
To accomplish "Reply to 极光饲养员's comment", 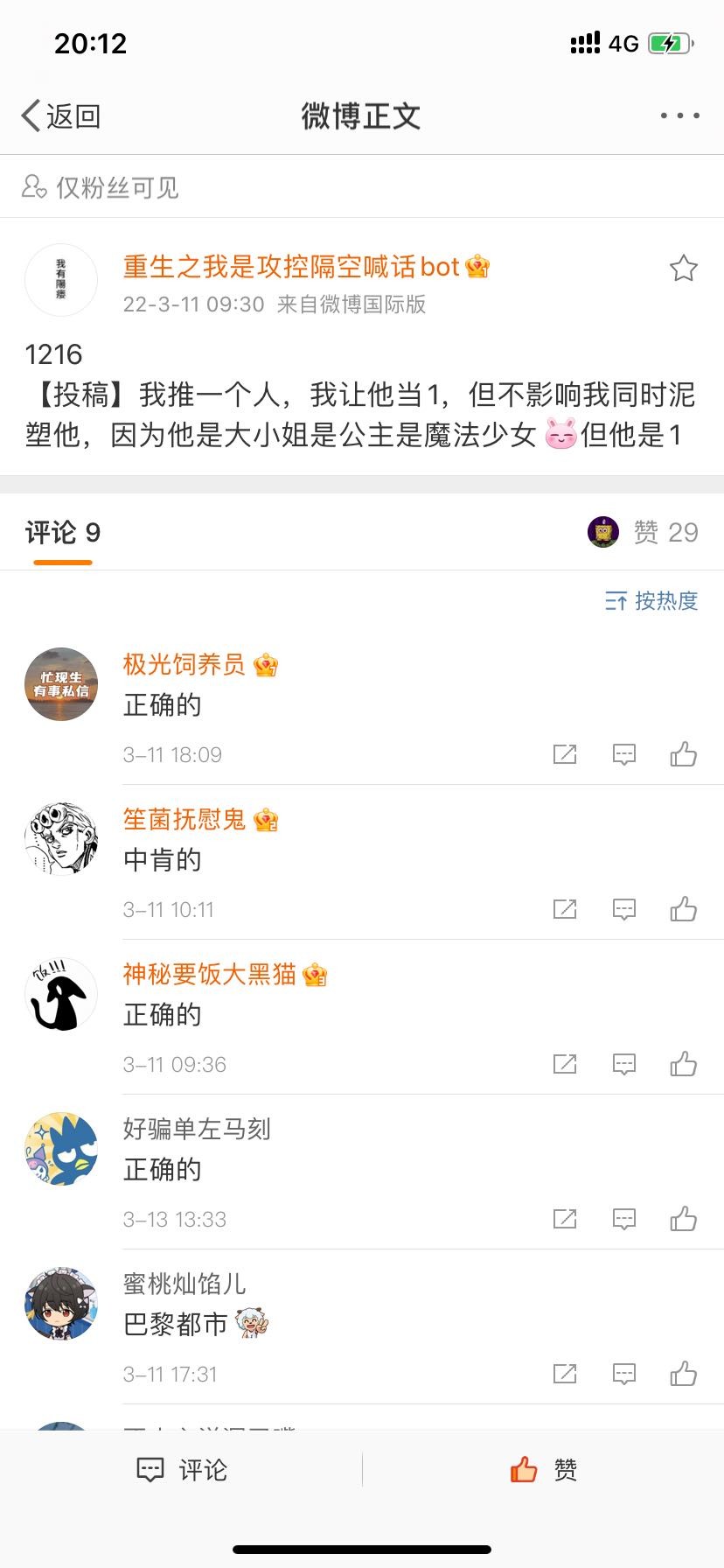I will 623,754.
